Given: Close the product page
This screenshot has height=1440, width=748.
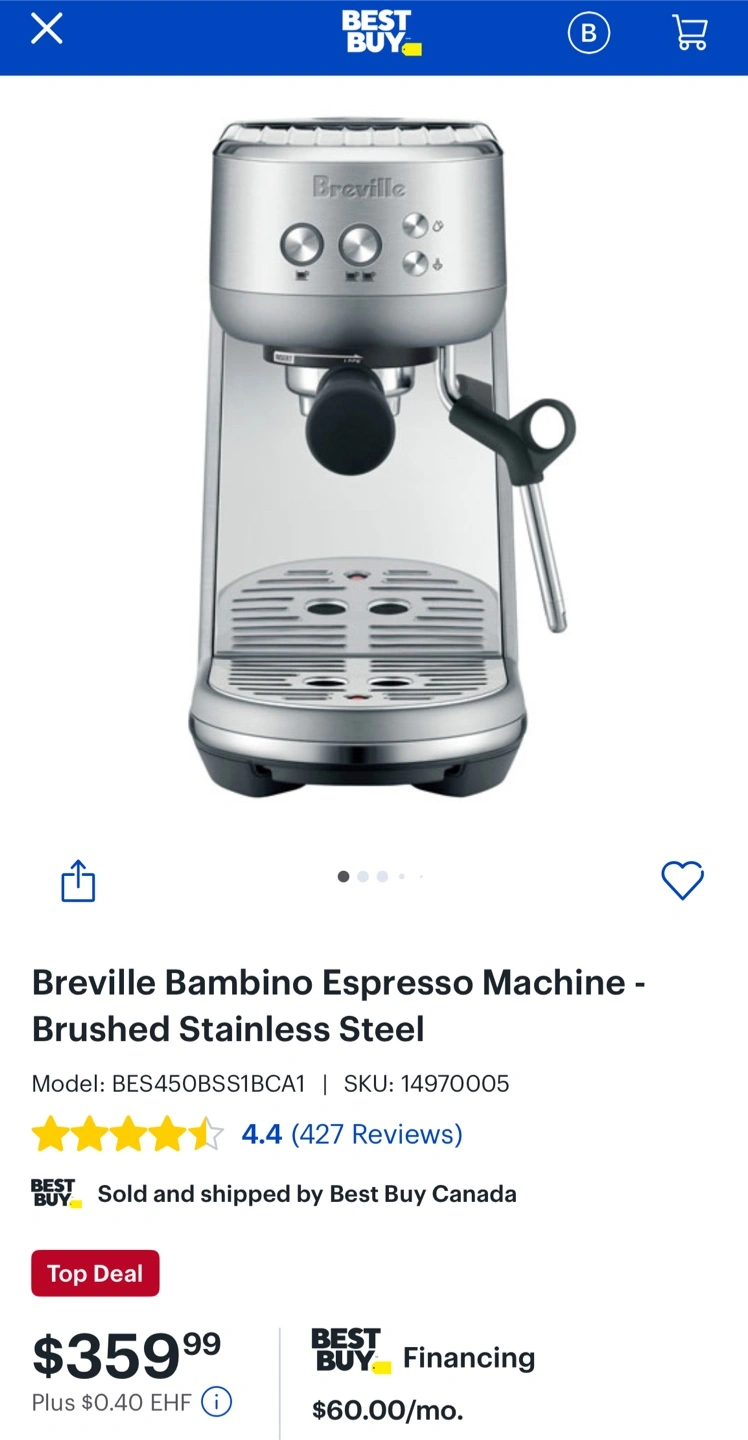Looking at the screenshot, I should click(46, 30).
